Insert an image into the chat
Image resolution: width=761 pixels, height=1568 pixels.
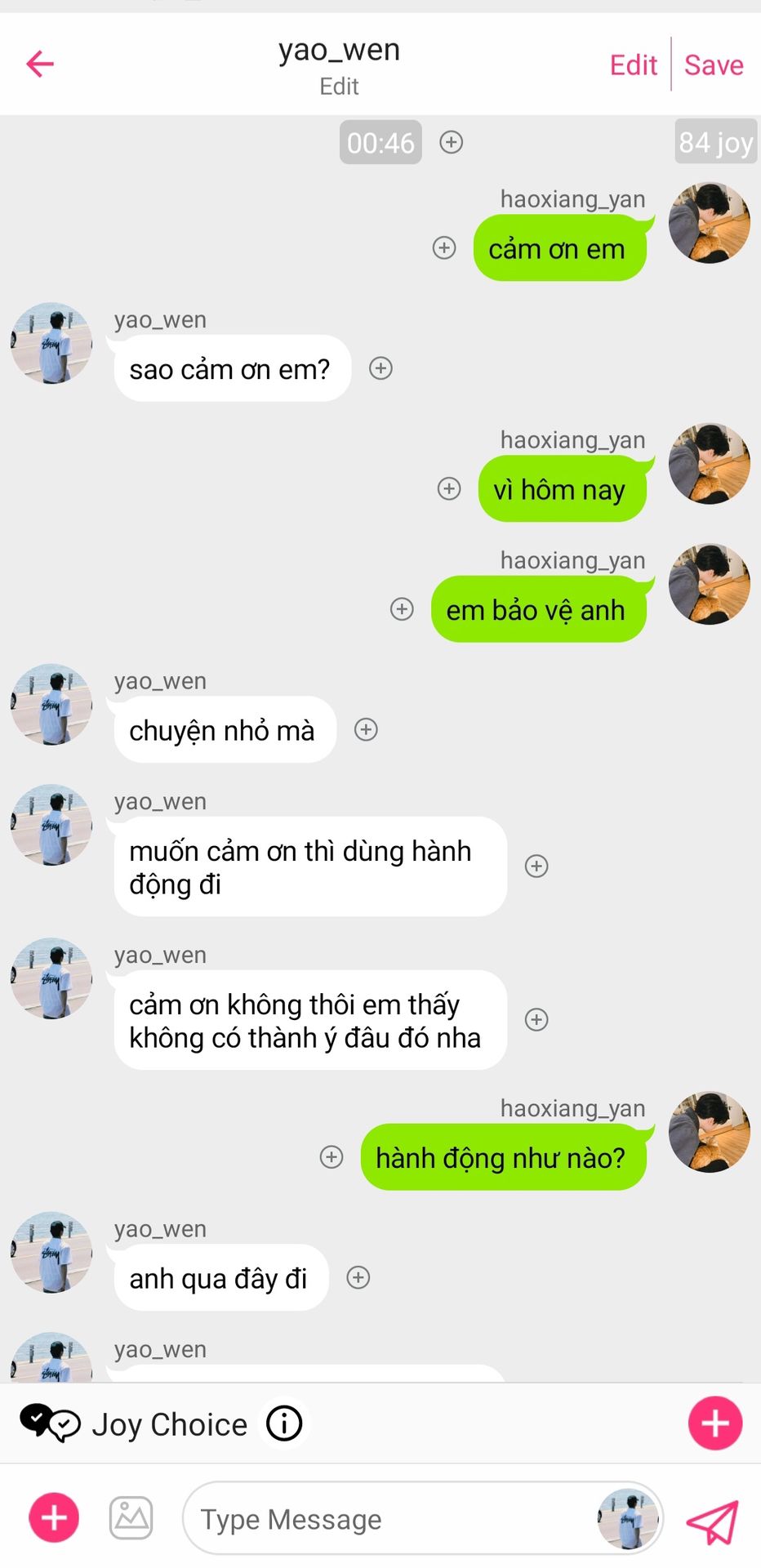(x=131, y=1518)
